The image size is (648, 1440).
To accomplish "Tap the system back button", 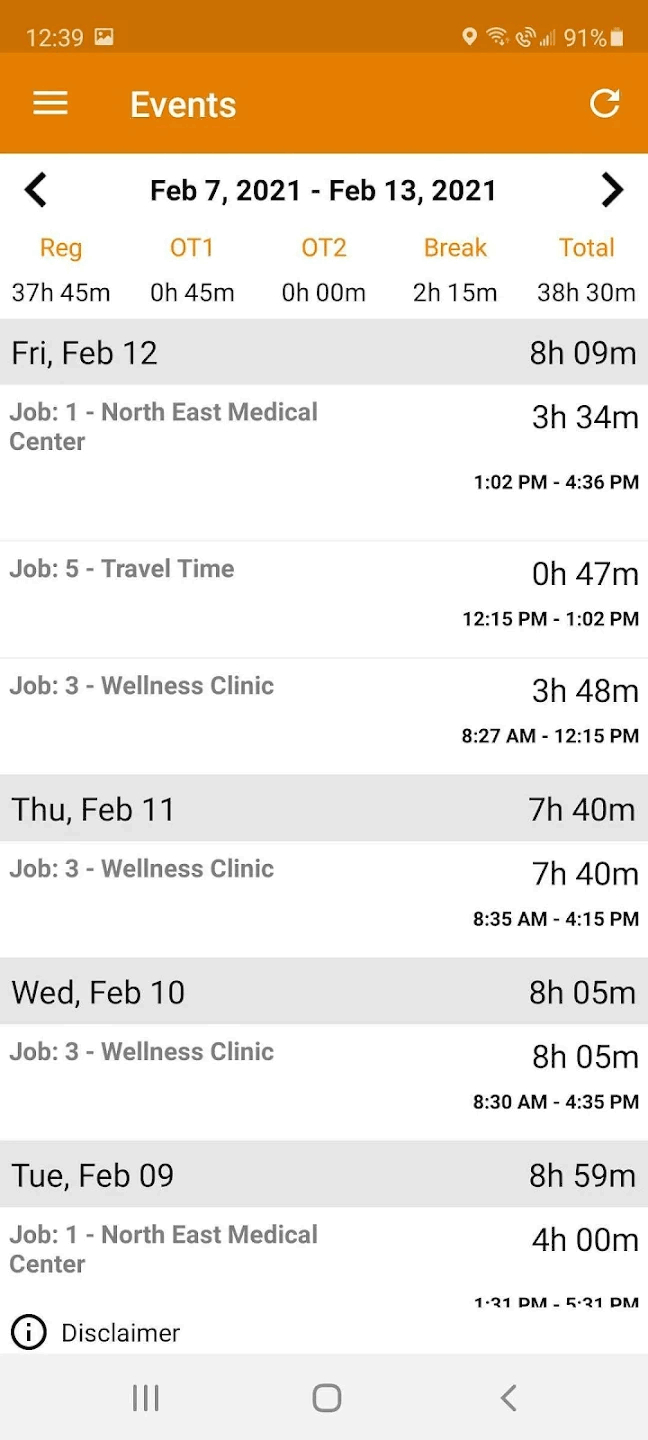I will point(508,1397).
